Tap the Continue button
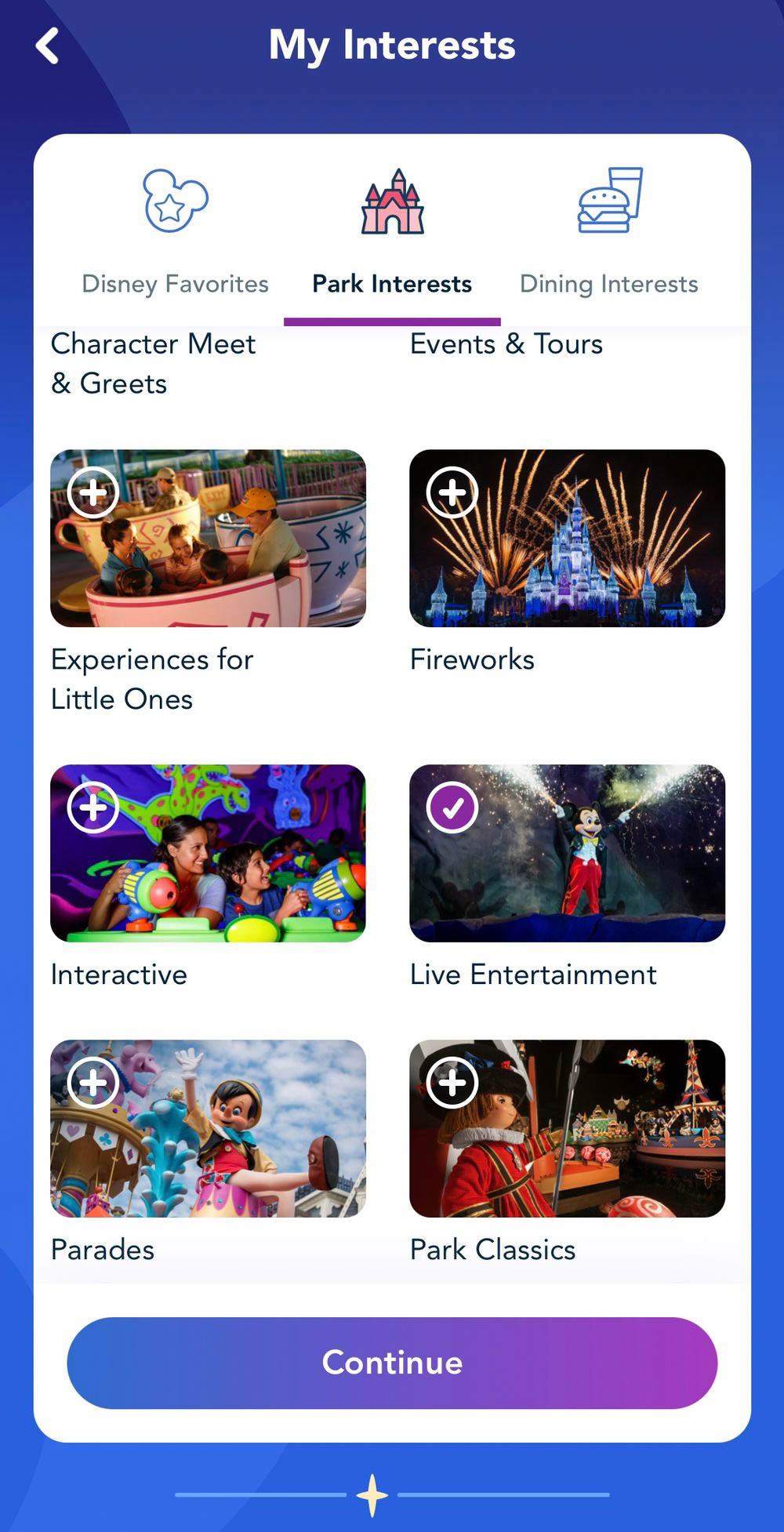784x1532 pixels. click(392, 1363)
